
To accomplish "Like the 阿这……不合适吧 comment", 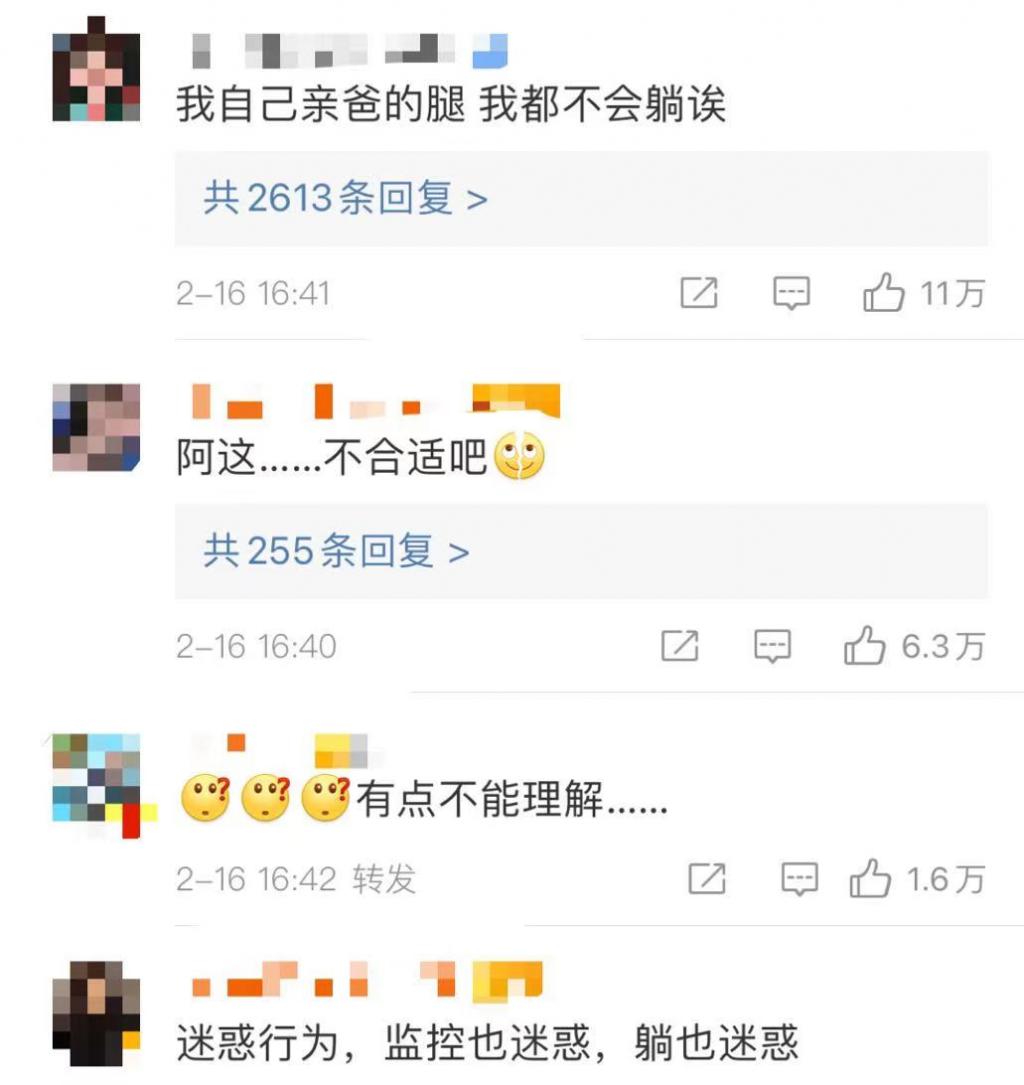I will coord(865,647).
